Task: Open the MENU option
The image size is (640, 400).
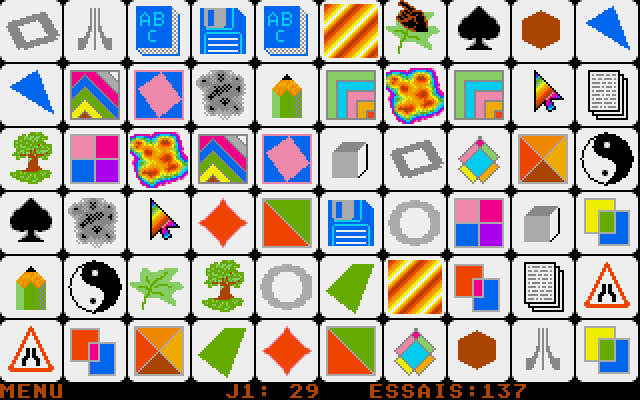Action: point(31,391)
